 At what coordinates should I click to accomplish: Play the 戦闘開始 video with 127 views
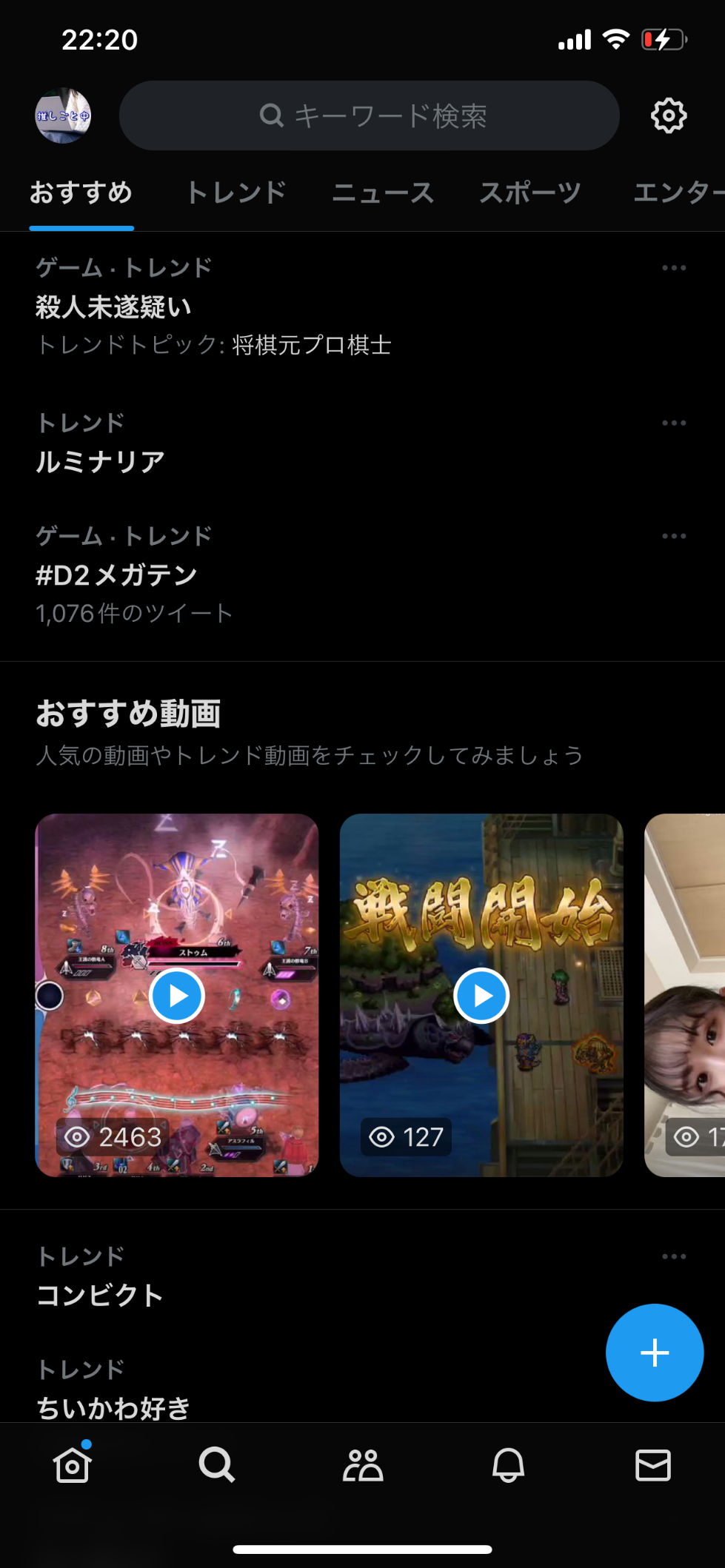click(481, 996)
